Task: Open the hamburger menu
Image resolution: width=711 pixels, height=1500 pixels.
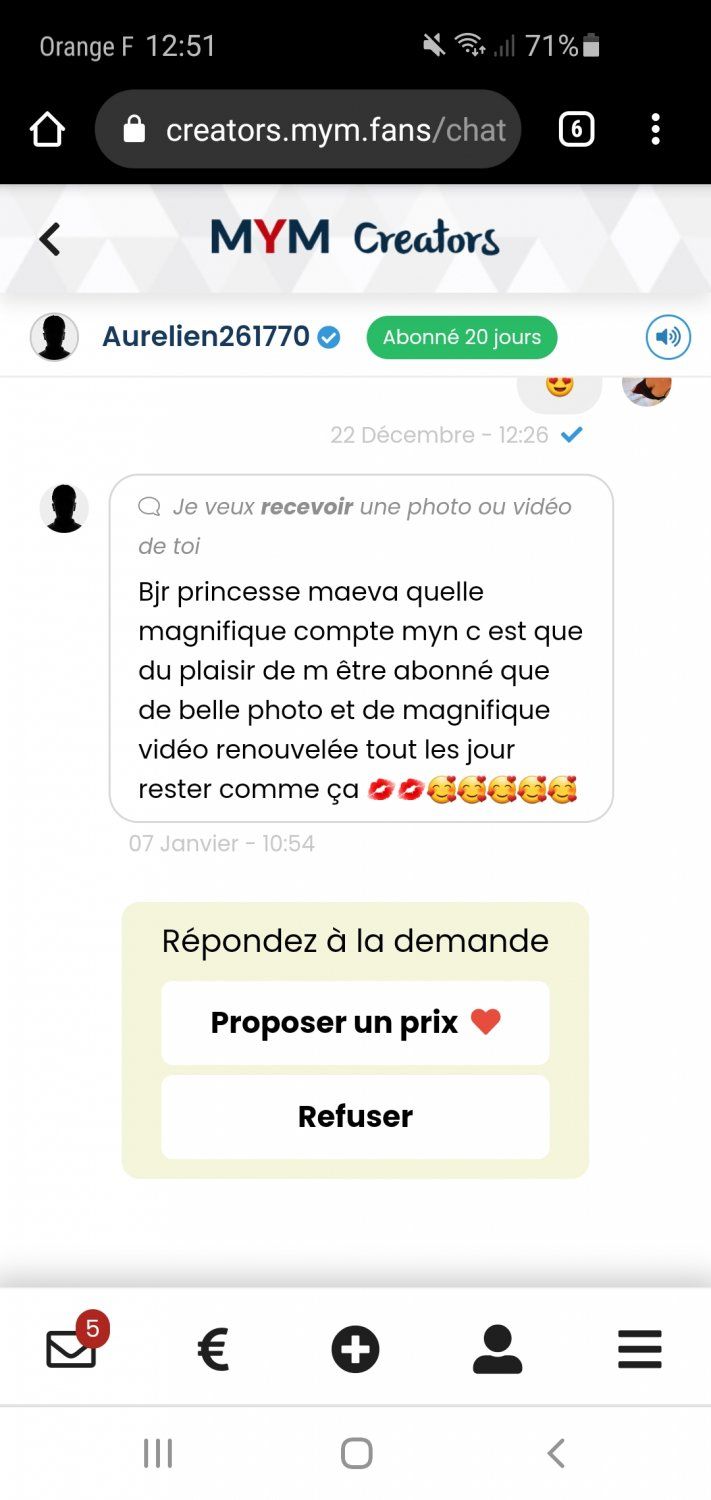Action: 640,1350
